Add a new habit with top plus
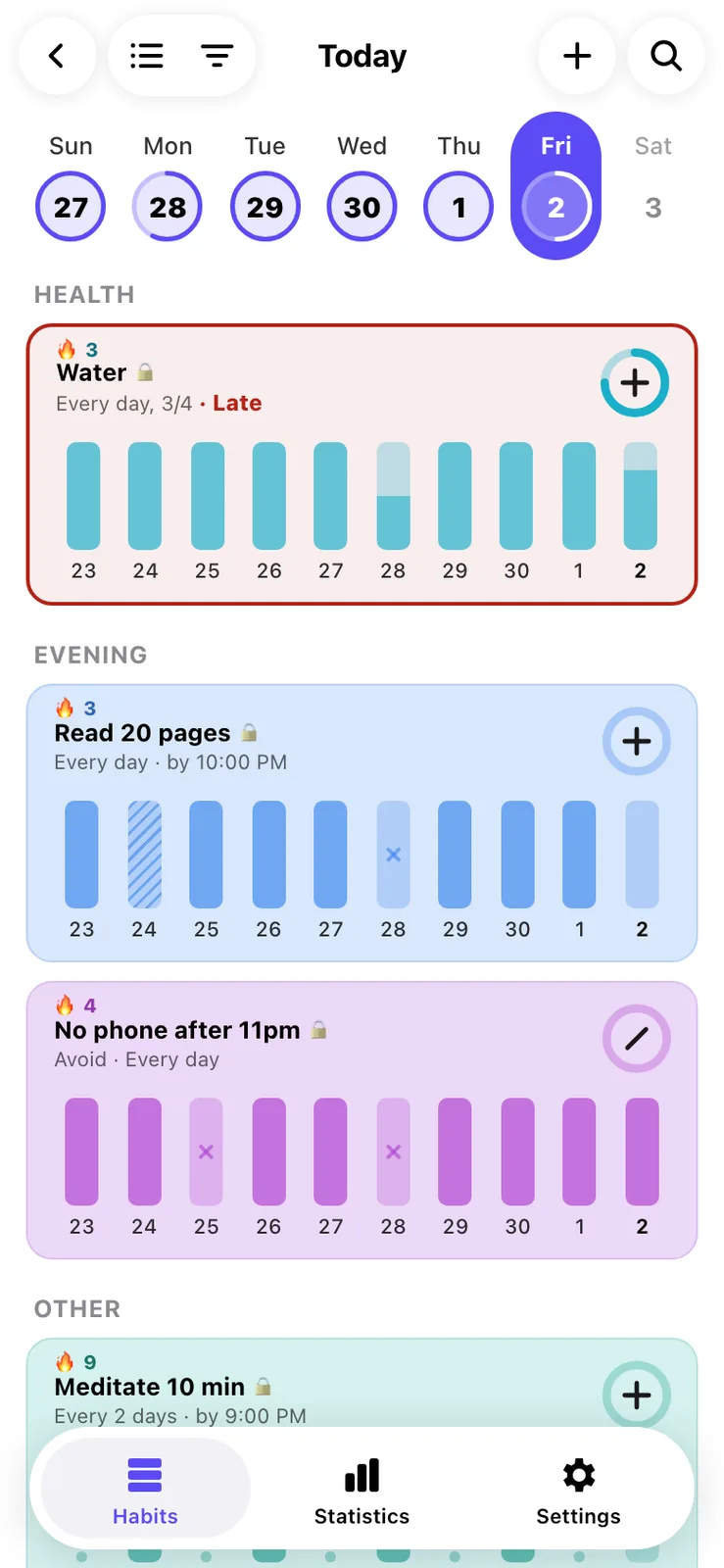This screenshot has height=1568, width=724. pos(577,56)
